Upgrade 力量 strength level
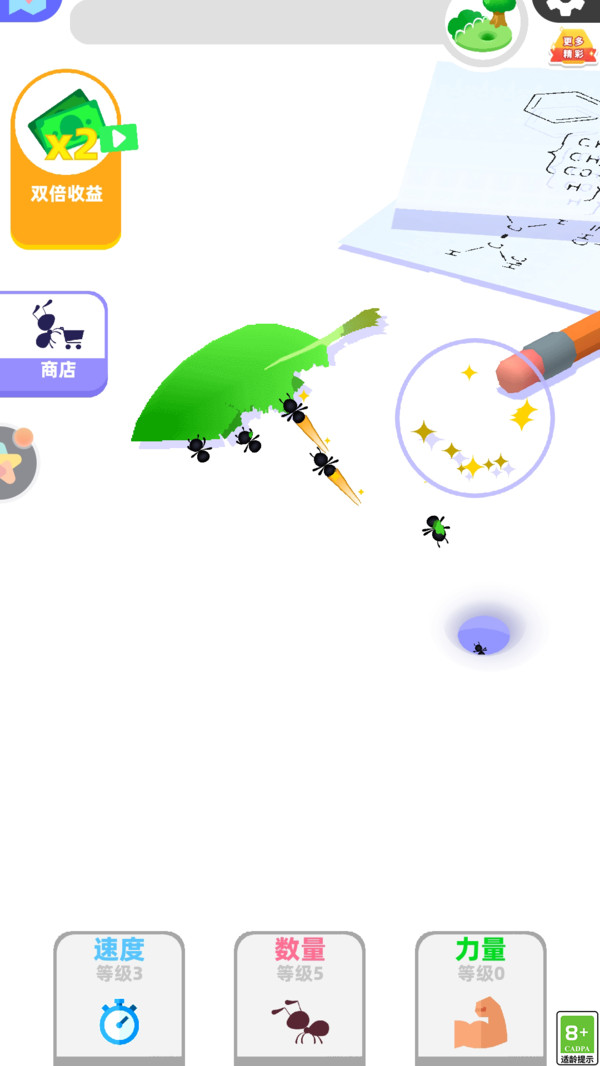This screenshot has height=1066, width=600. point(481,997)
